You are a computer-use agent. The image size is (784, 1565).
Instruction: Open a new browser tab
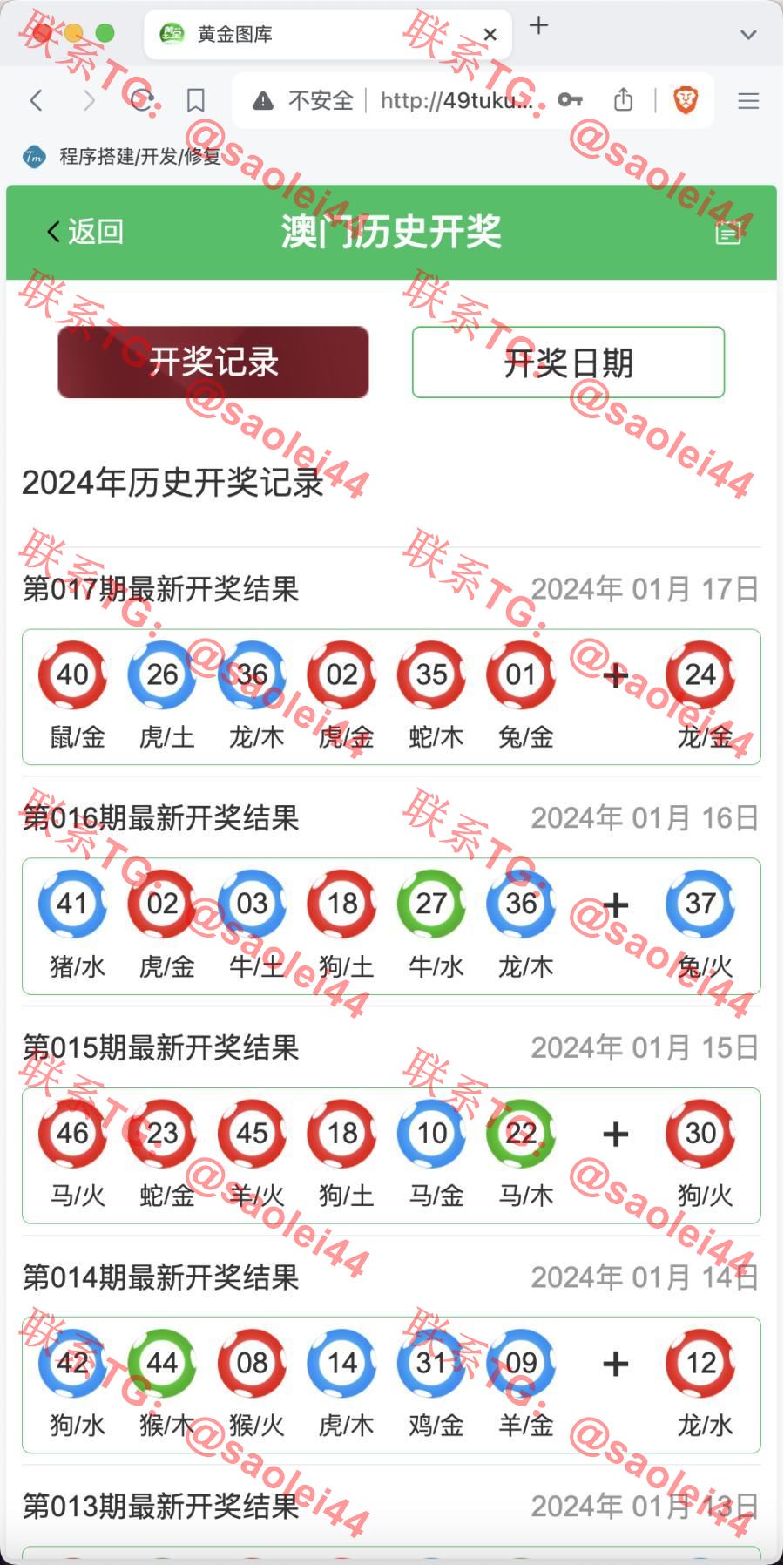(539, 26)
